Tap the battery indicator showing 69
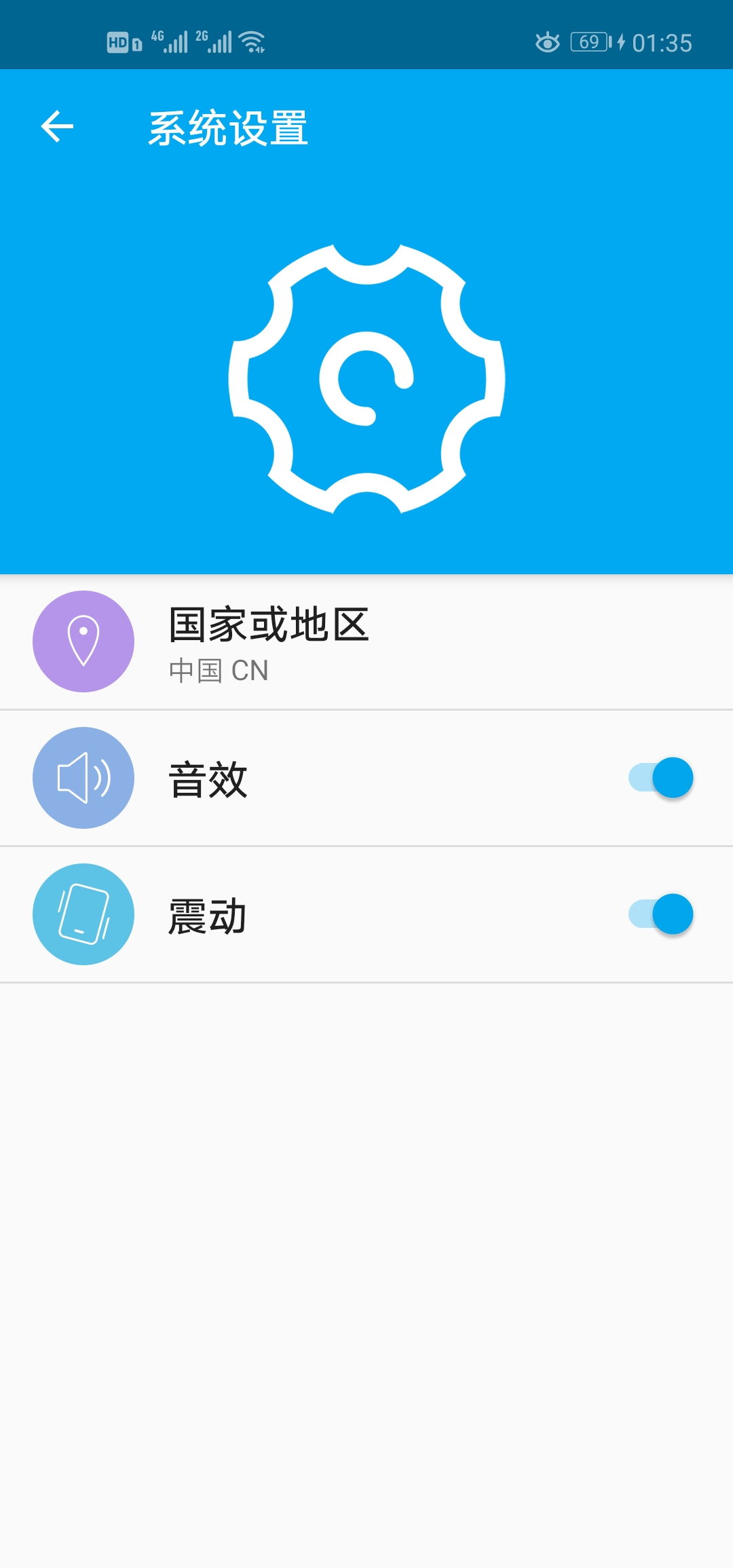733x1568 pixels. [x=589, y=42]
